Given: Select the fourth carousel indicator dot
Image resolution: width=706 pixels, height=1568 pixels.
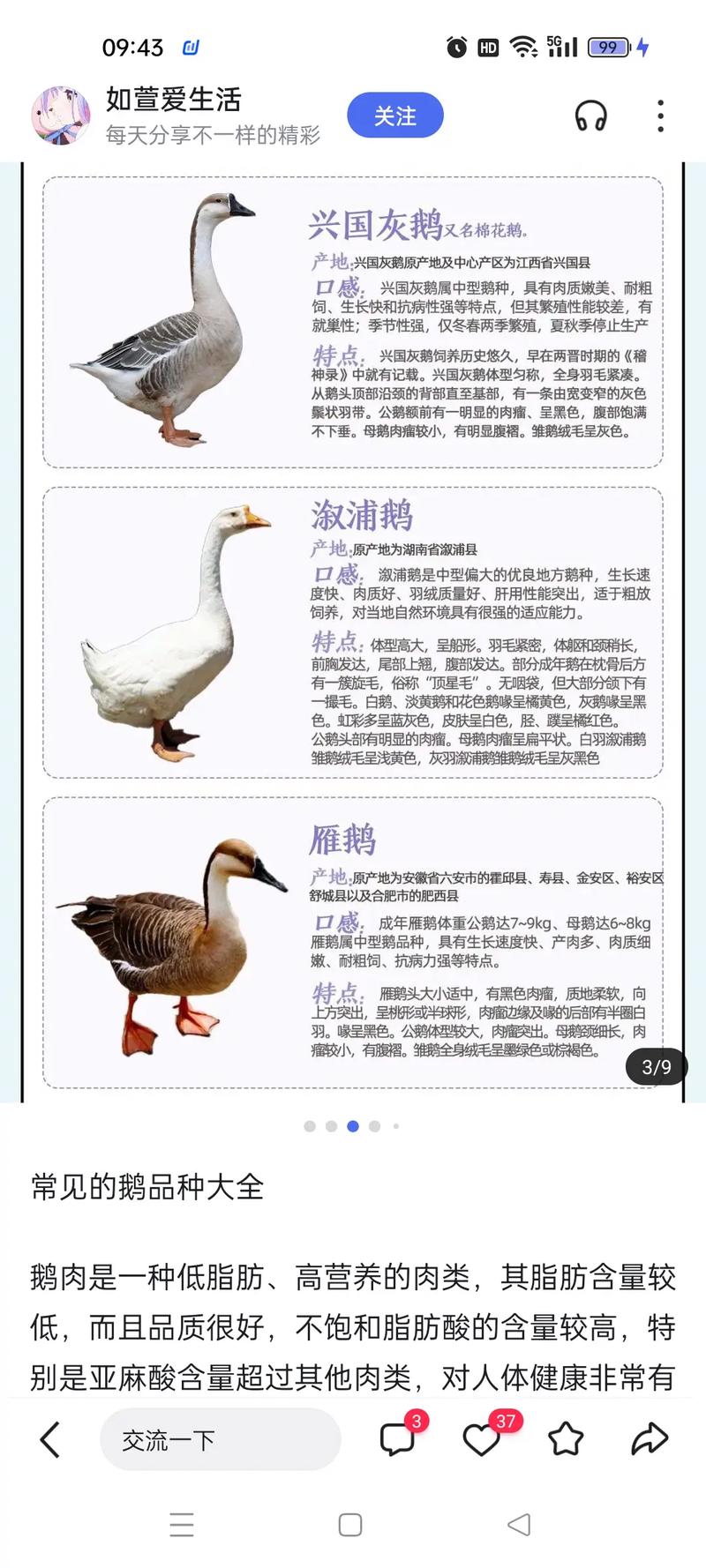Looking at the screenshot, I should 375,1126.
